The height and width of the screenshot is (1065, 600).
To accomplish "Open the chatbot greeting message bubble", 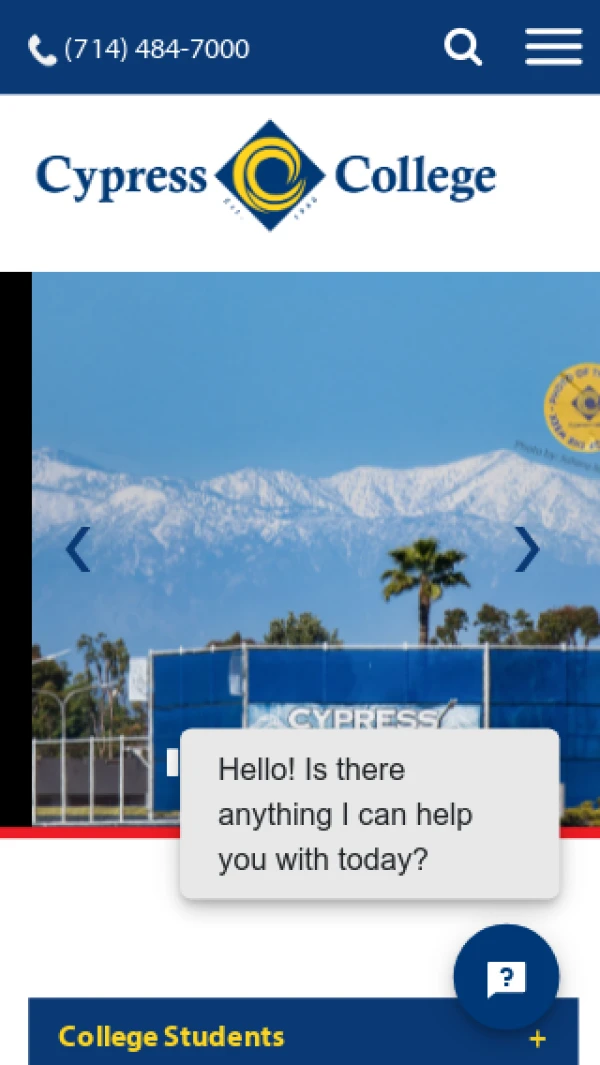I will pos(369,814).
